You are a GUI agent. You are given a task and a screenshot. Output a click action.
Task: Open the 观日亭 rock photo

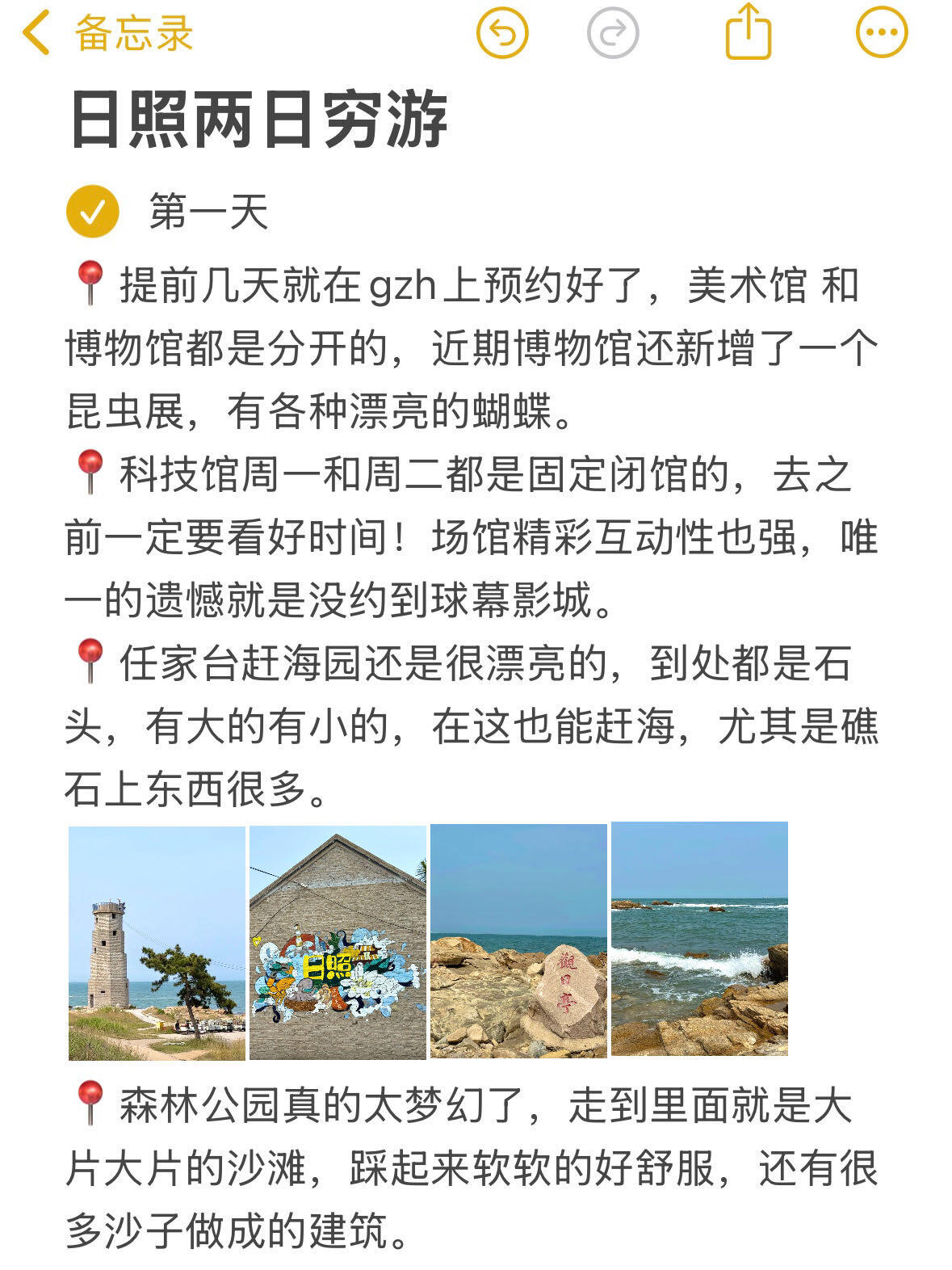click(x=518, y=941)
